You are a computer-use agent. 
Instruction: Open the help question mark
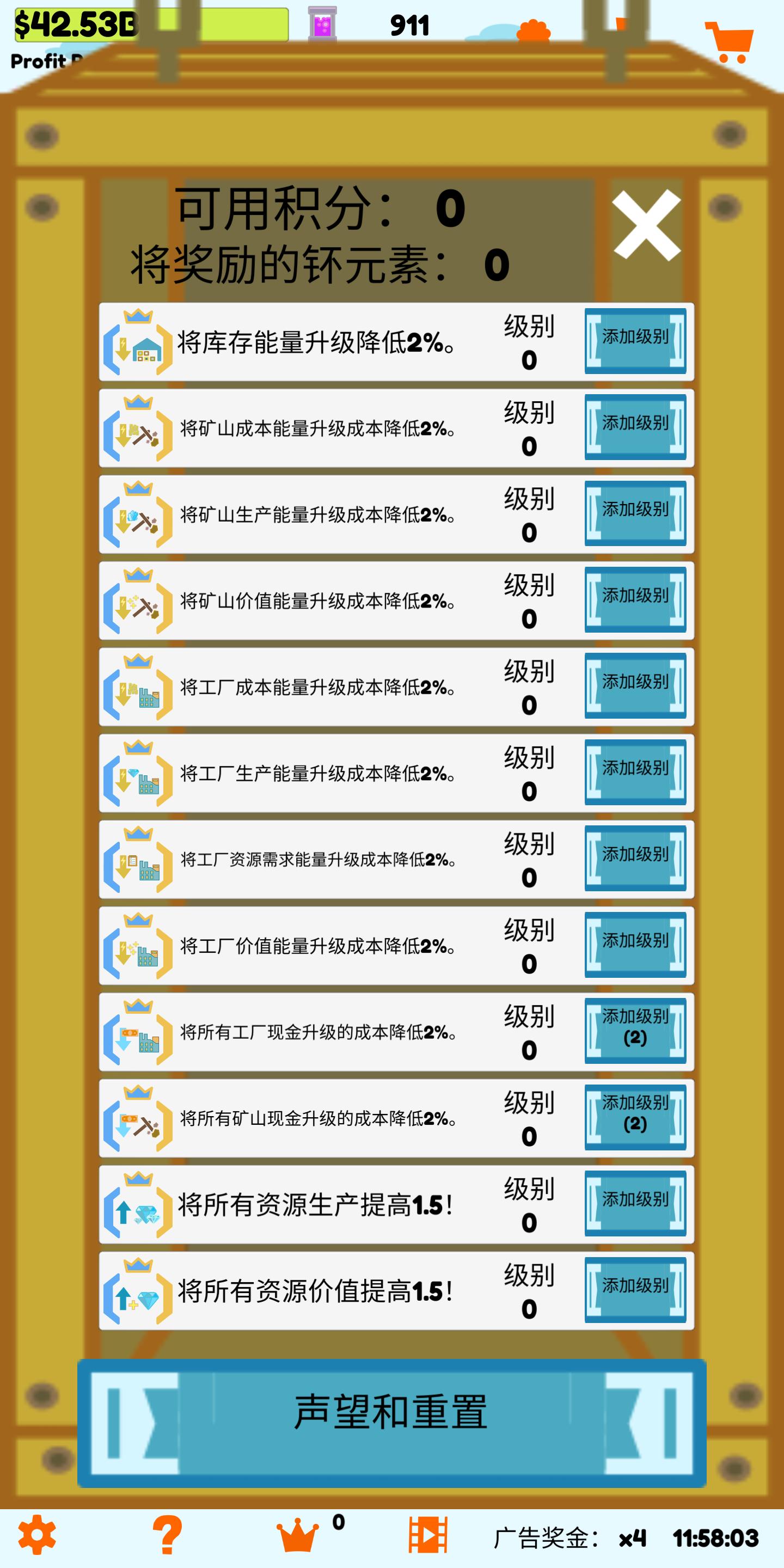167,1535
